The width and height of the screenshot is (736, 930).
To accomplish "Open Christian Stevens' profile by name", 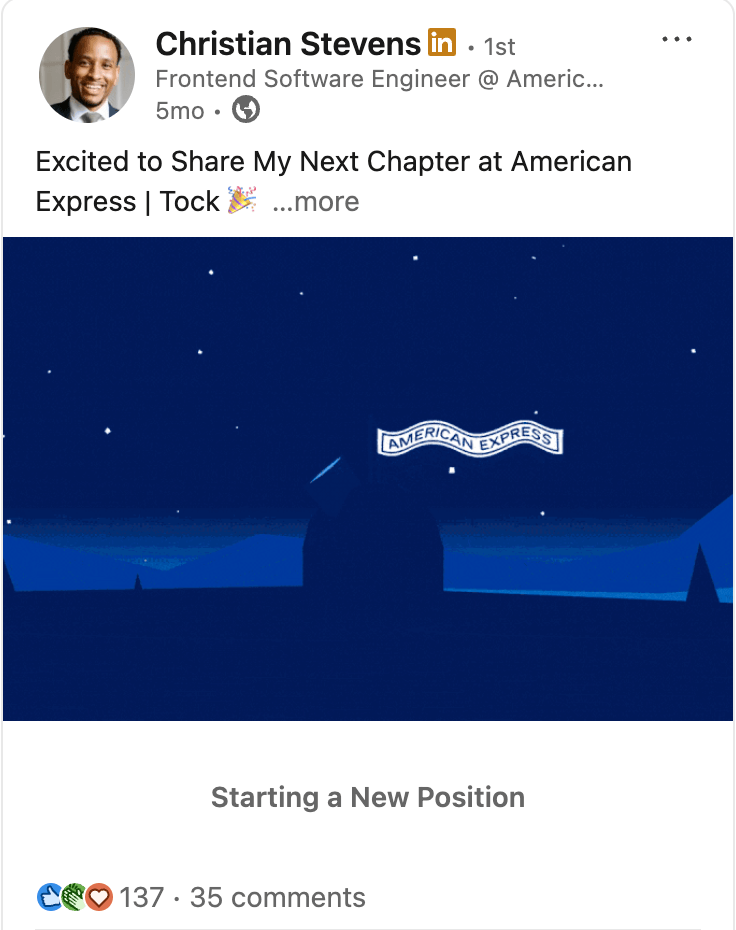I will [x=288, y=44].
